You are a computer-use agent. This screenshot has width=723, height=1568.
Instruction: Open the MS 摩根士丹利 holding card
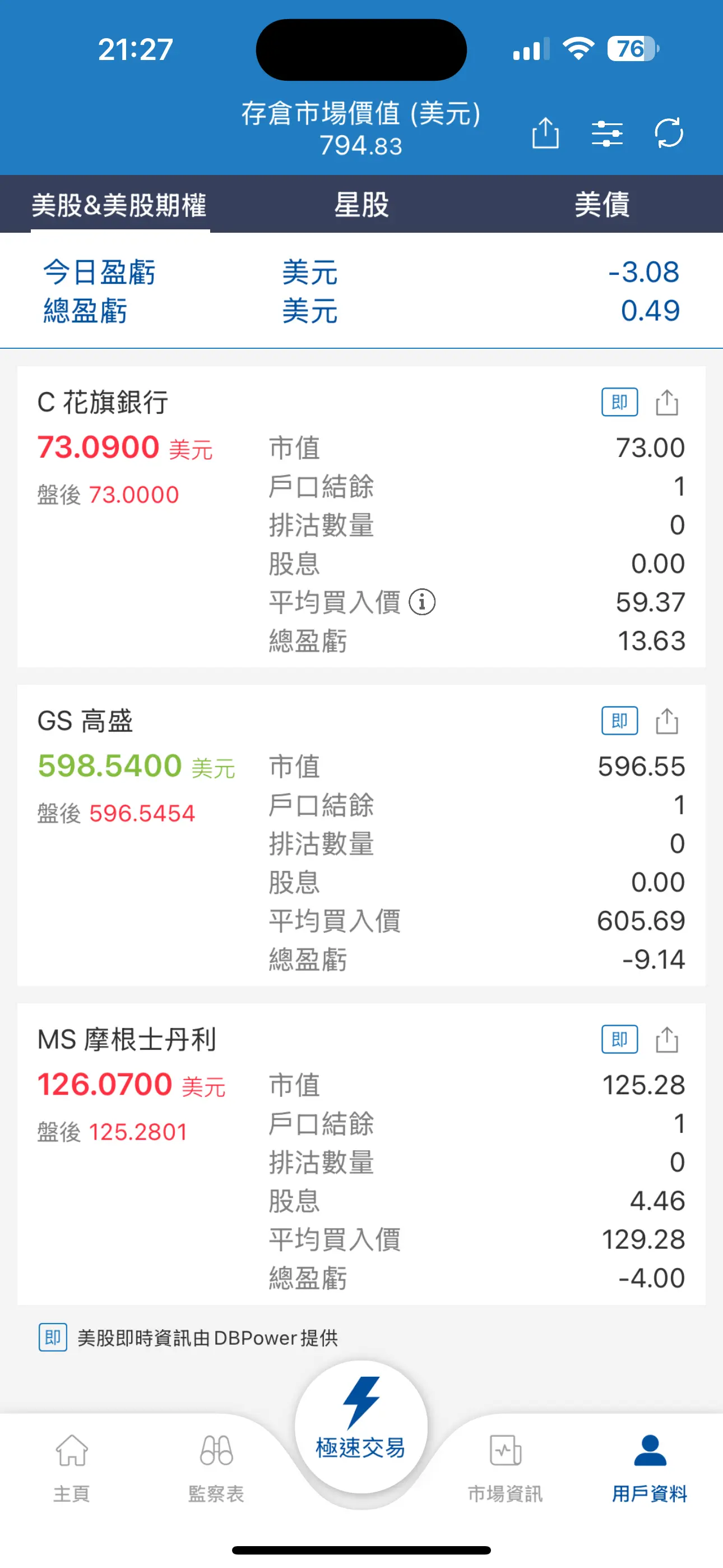(x=361, y=1154)
